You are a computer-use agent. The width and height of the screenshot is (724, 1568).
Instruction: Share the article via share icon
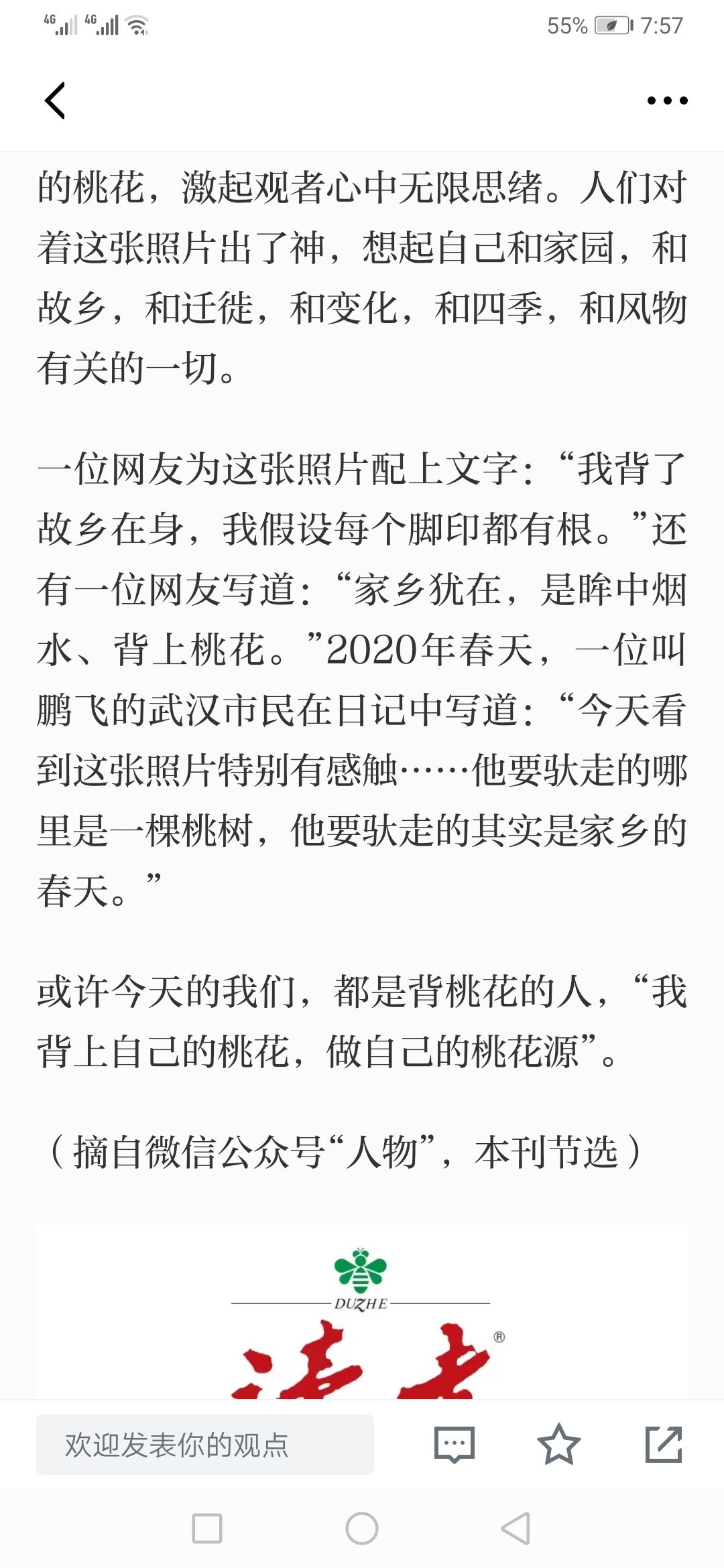[664, 1444]
